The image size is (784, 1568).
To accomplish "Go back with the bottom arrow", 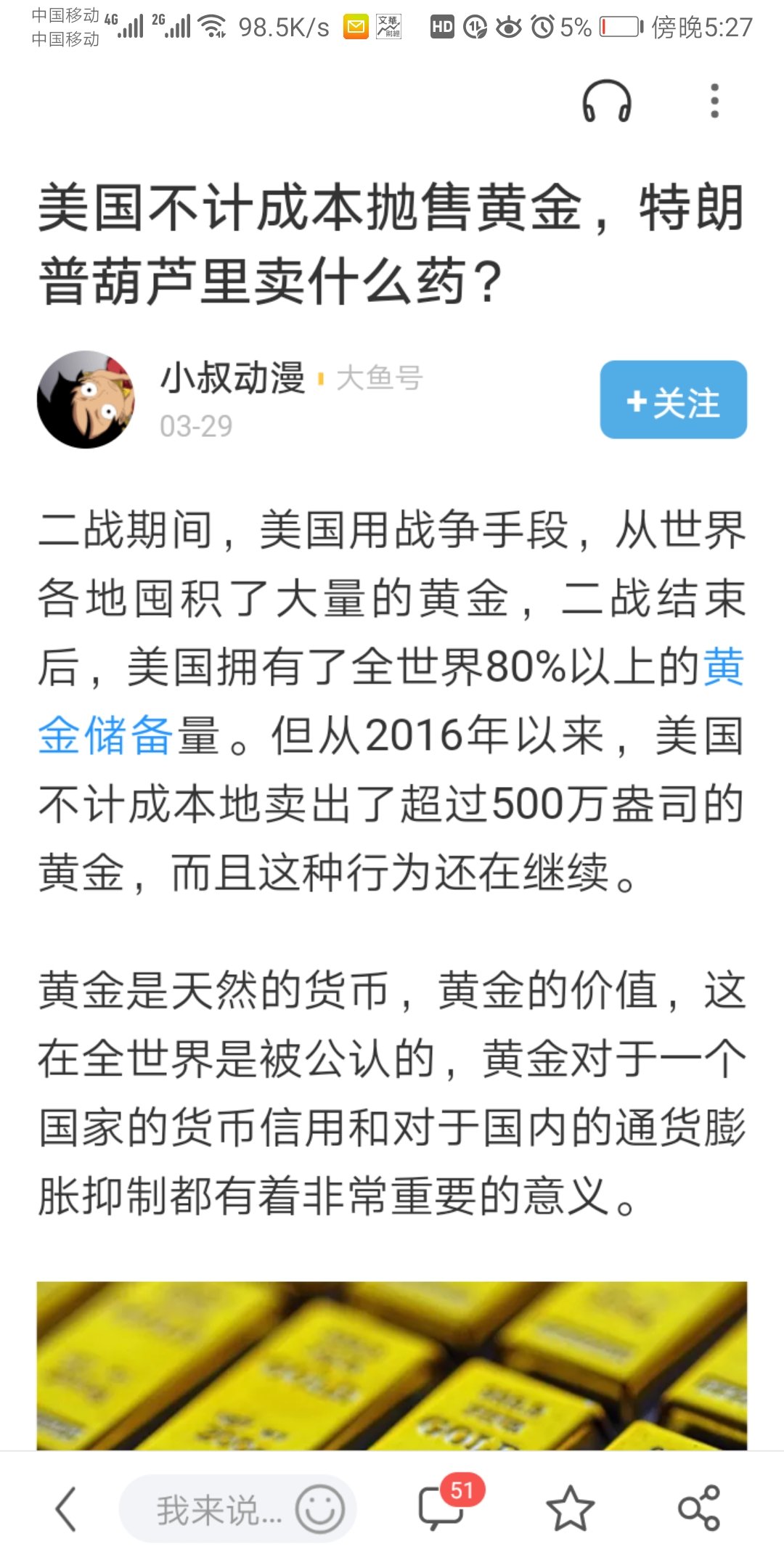I will [66, 1508].
